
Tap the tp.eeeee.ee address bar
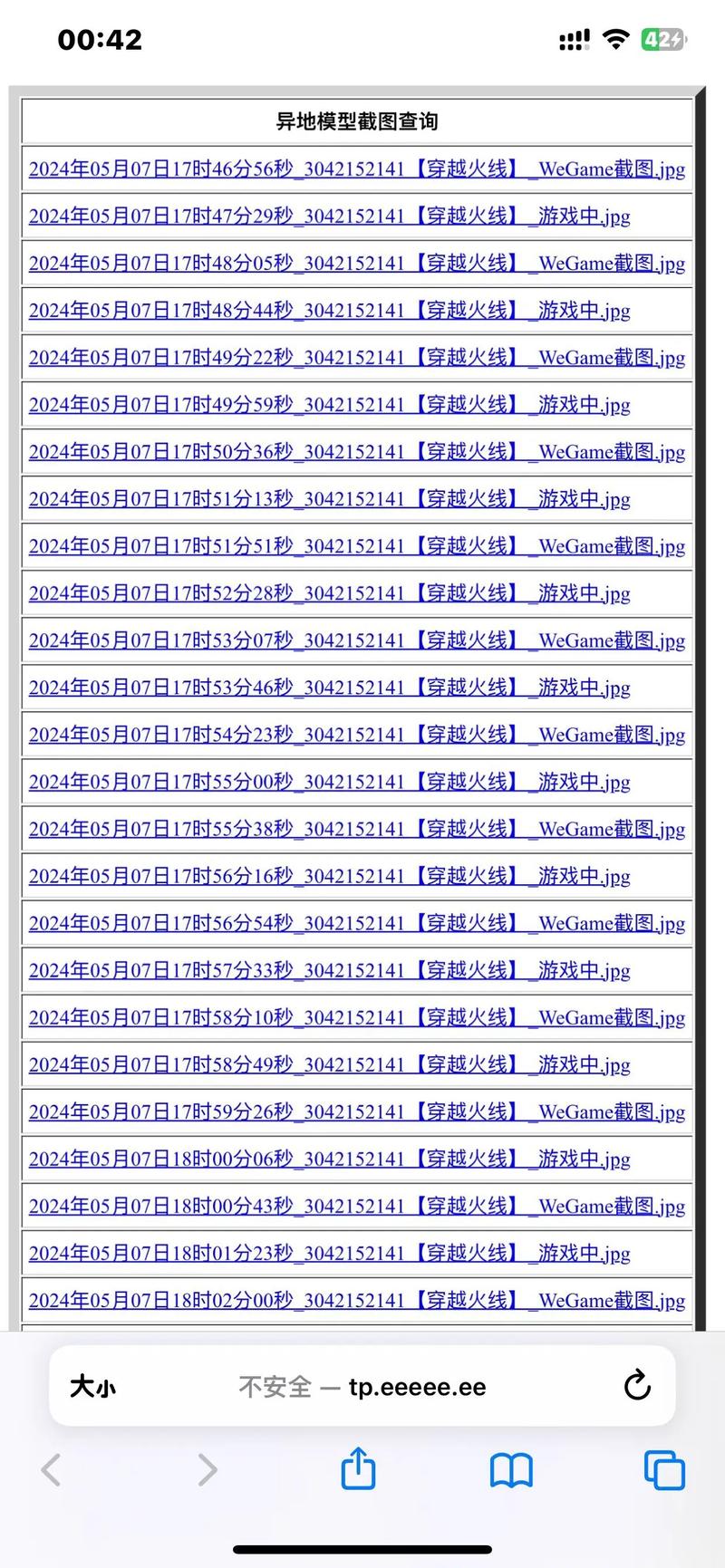[362, 1386]
